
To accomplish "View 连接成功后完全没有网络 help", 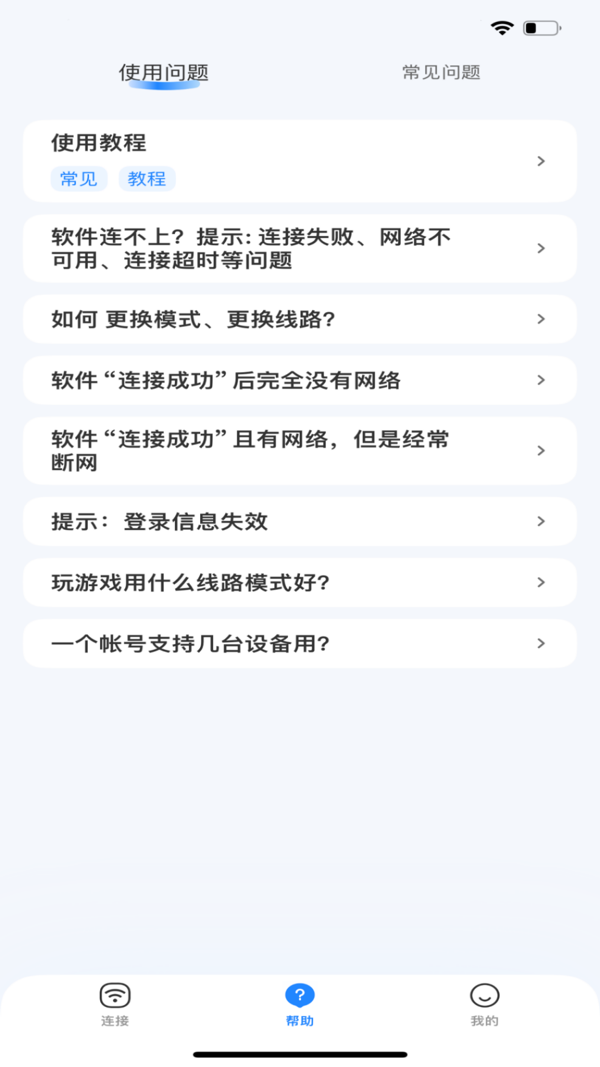I will (300, 380).
